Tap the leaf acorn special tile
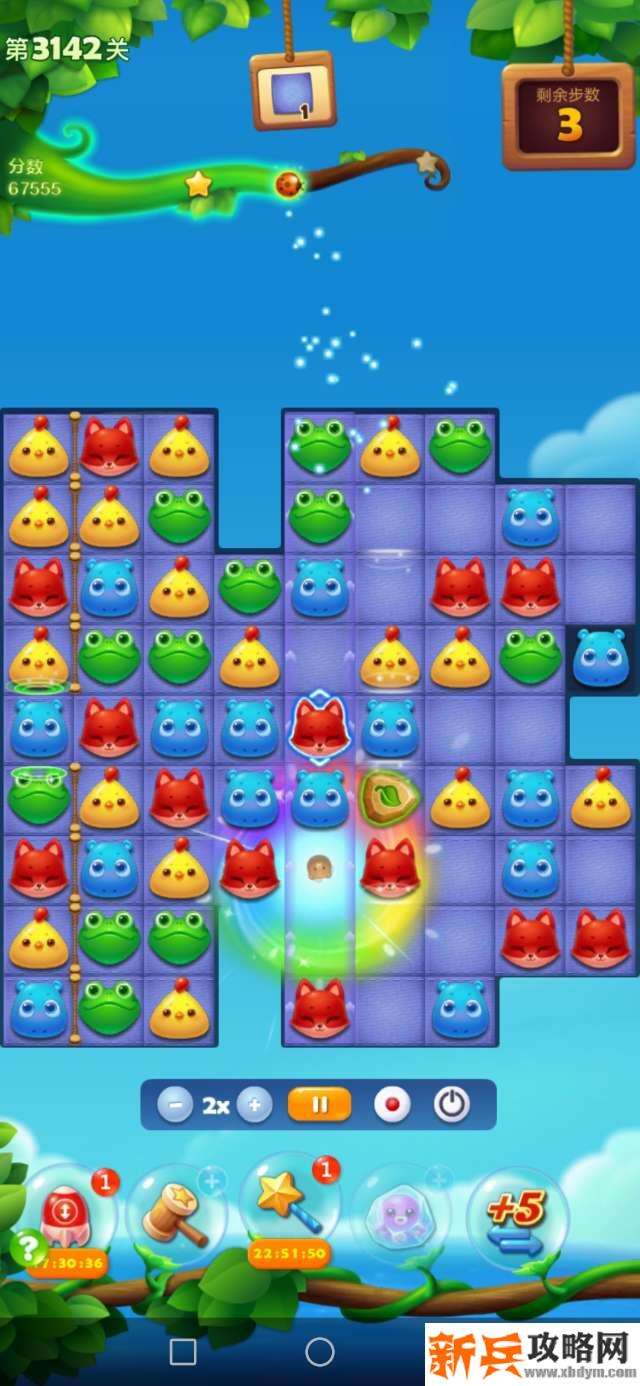The image size is (640, 1386). 388,796
